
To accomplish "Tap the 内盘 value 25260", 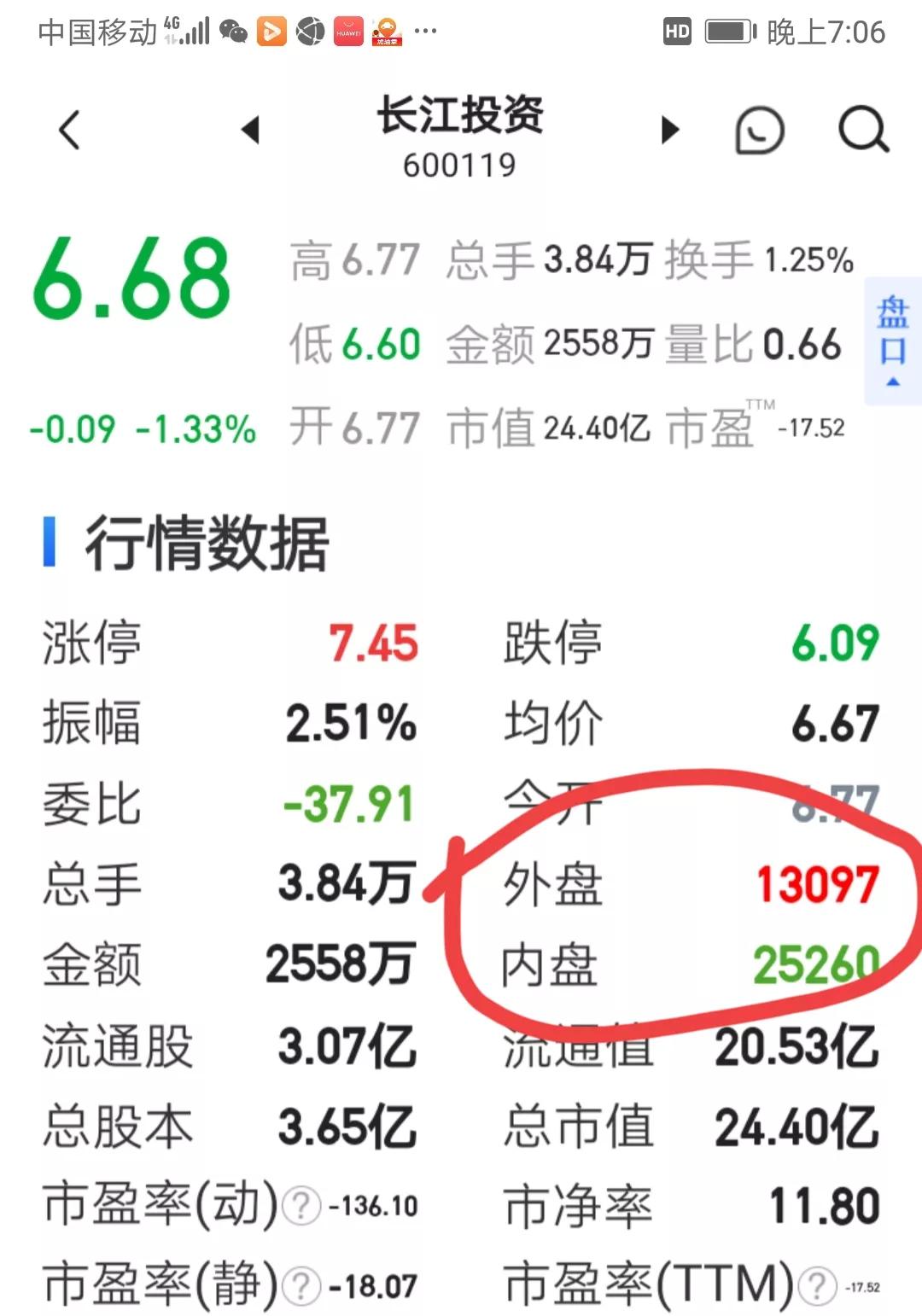I will [x=813, y=963].
